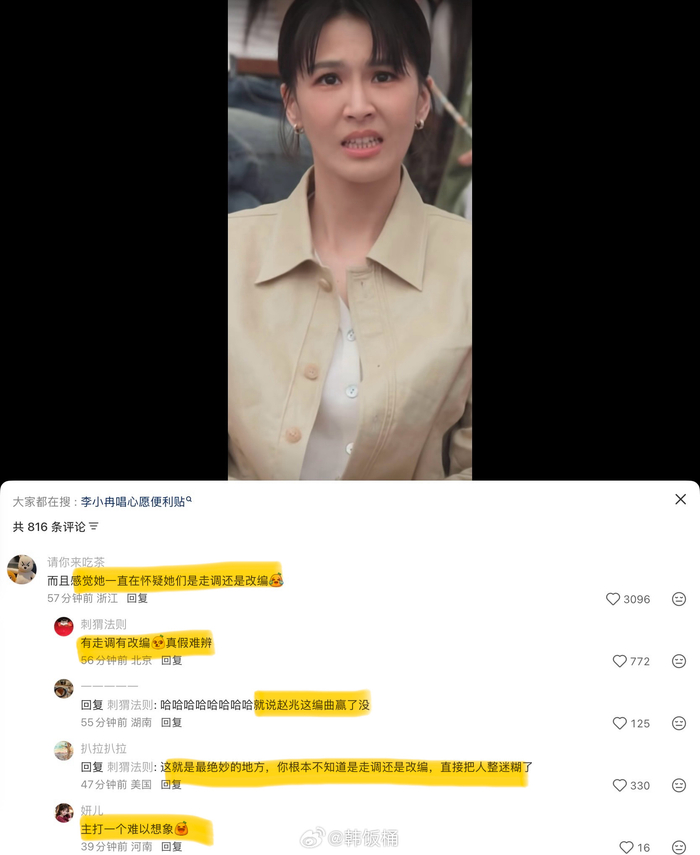
Task: Like 扒拉扒拉's reply with 330 likes
Action: (x=620, y=785)
